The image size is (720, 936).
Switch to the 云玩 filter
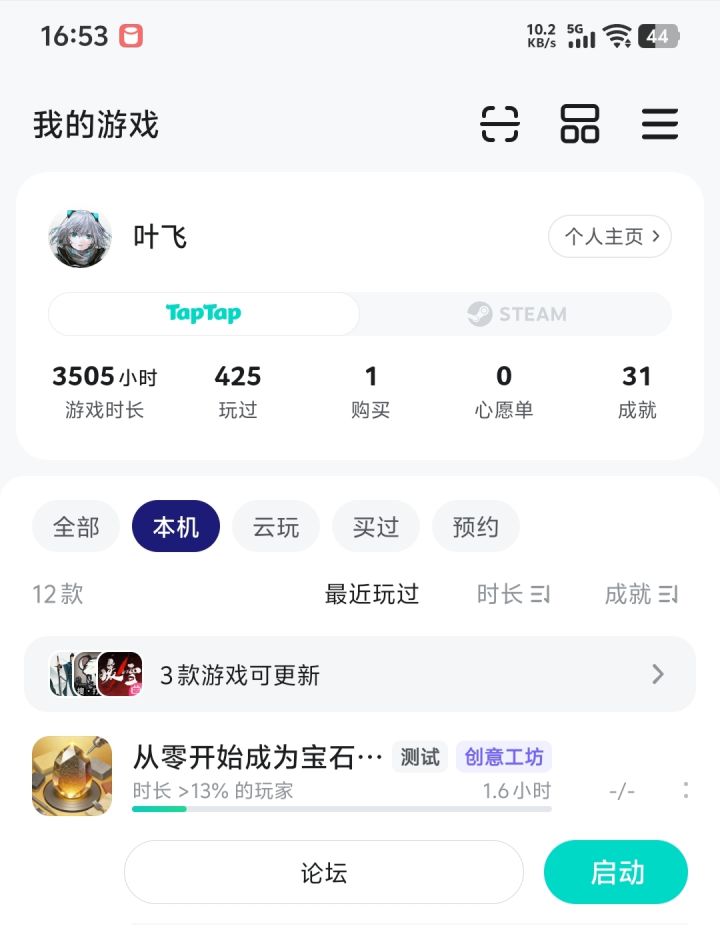pos(276,527)
